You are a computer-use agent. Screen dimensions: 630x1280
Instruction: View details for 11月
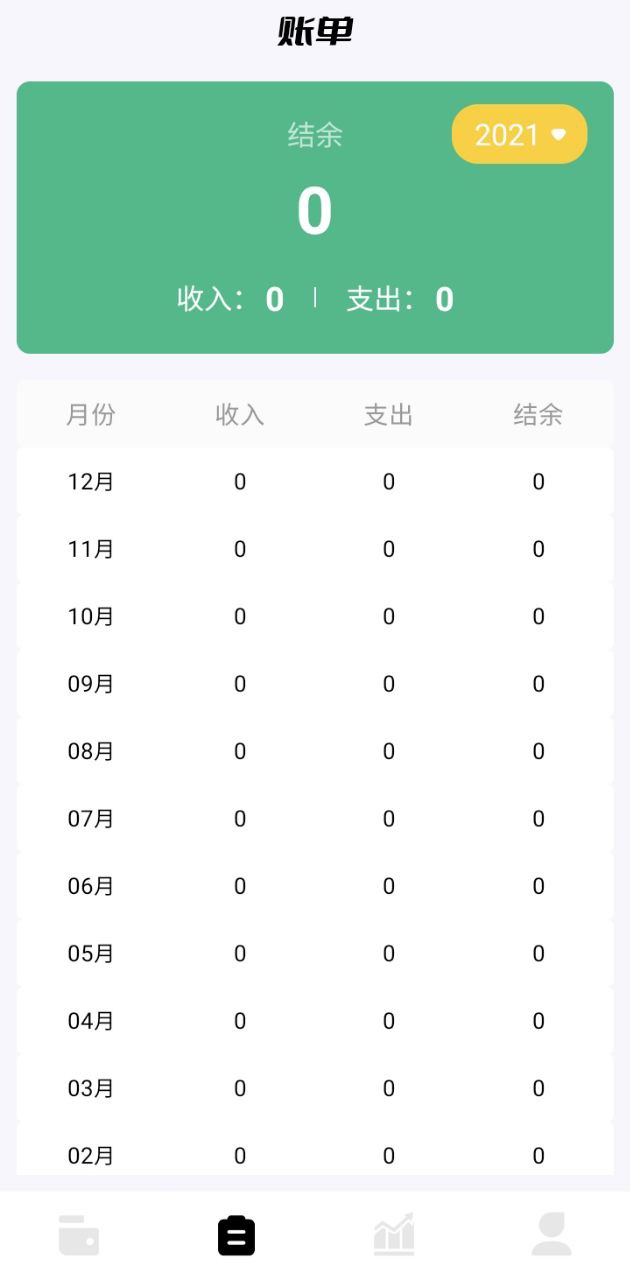[315, 549]
